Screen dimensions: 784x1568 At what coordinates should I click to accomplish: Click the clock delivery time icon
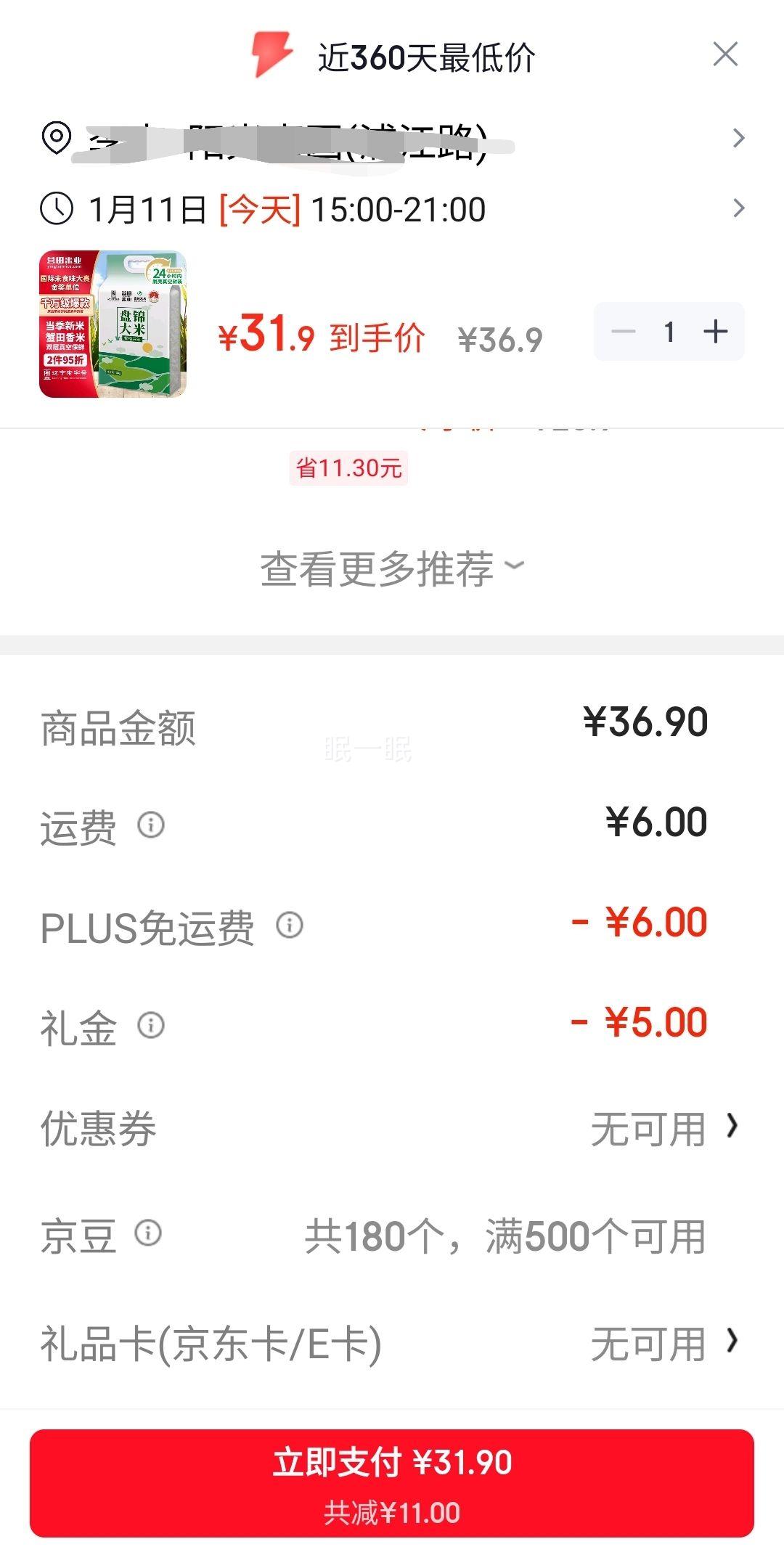pyautogui.click(x=58, y=210)
